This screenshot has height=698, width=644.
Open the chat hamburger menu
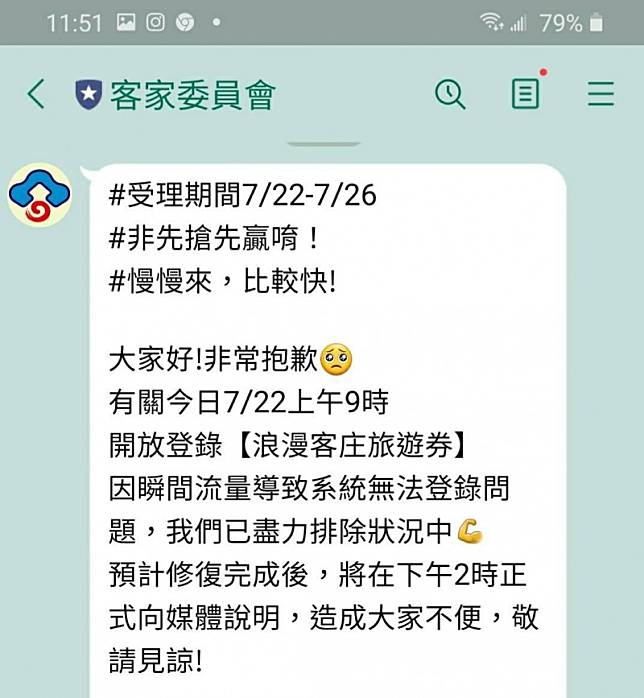point(601,95)
